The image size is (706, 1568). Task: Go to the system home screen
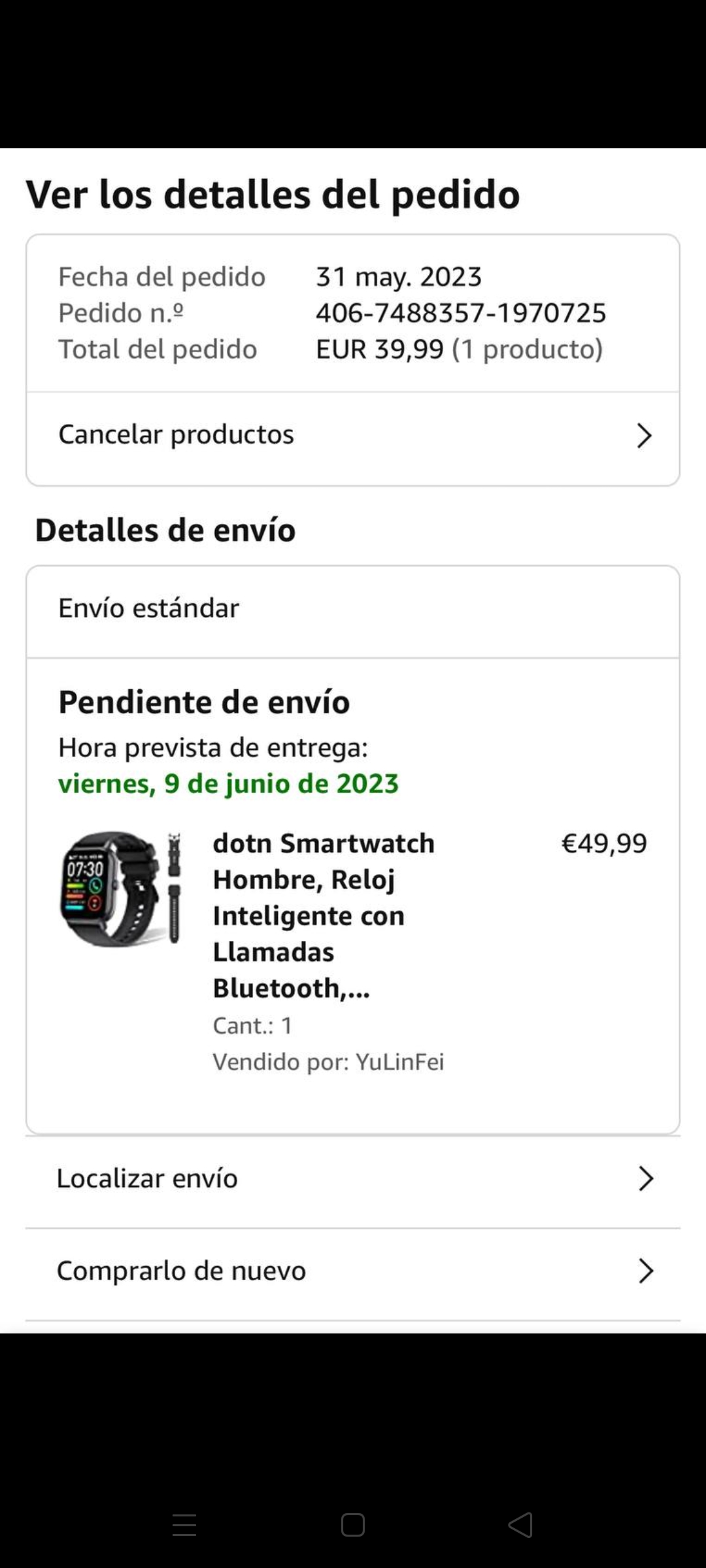353,1526
